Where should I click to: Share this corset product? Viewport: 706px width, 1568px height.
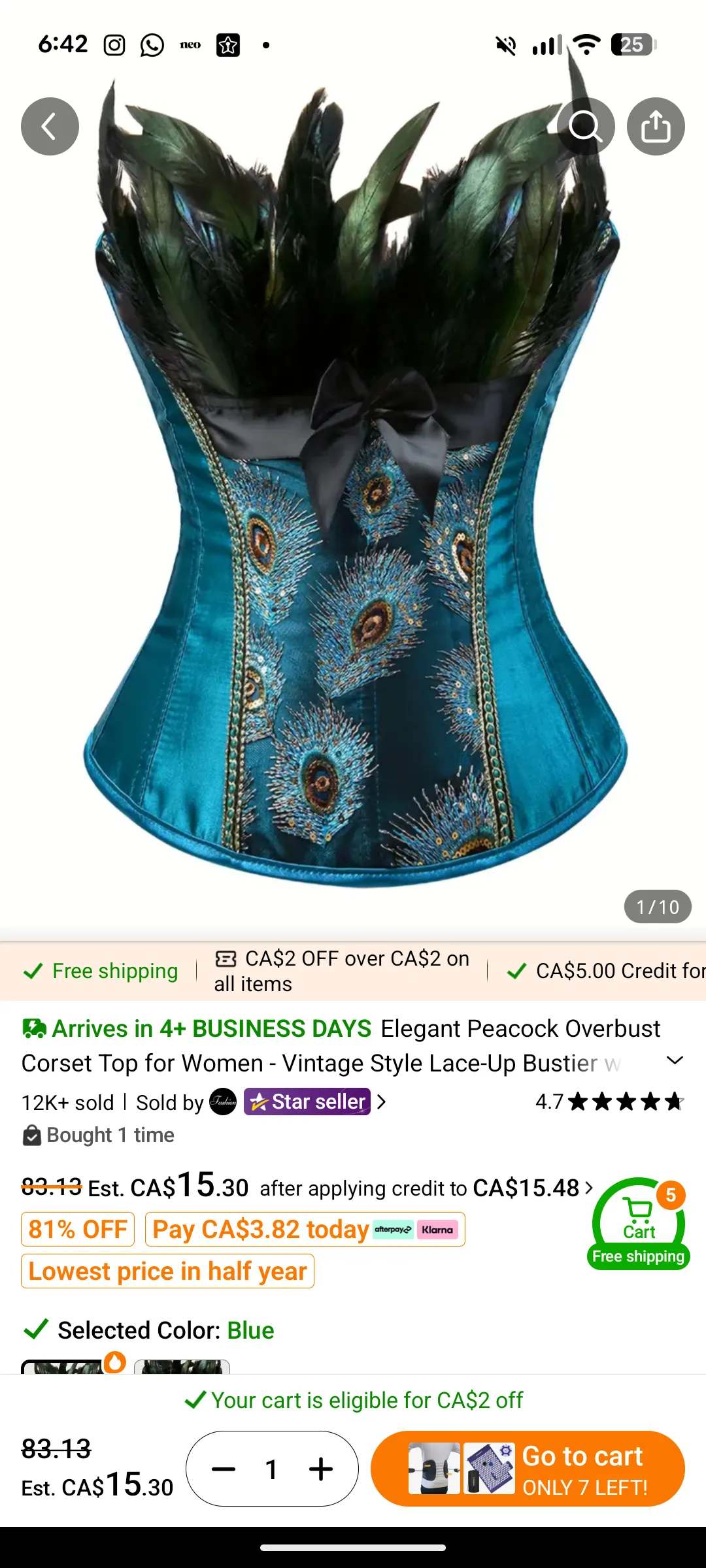656,126
